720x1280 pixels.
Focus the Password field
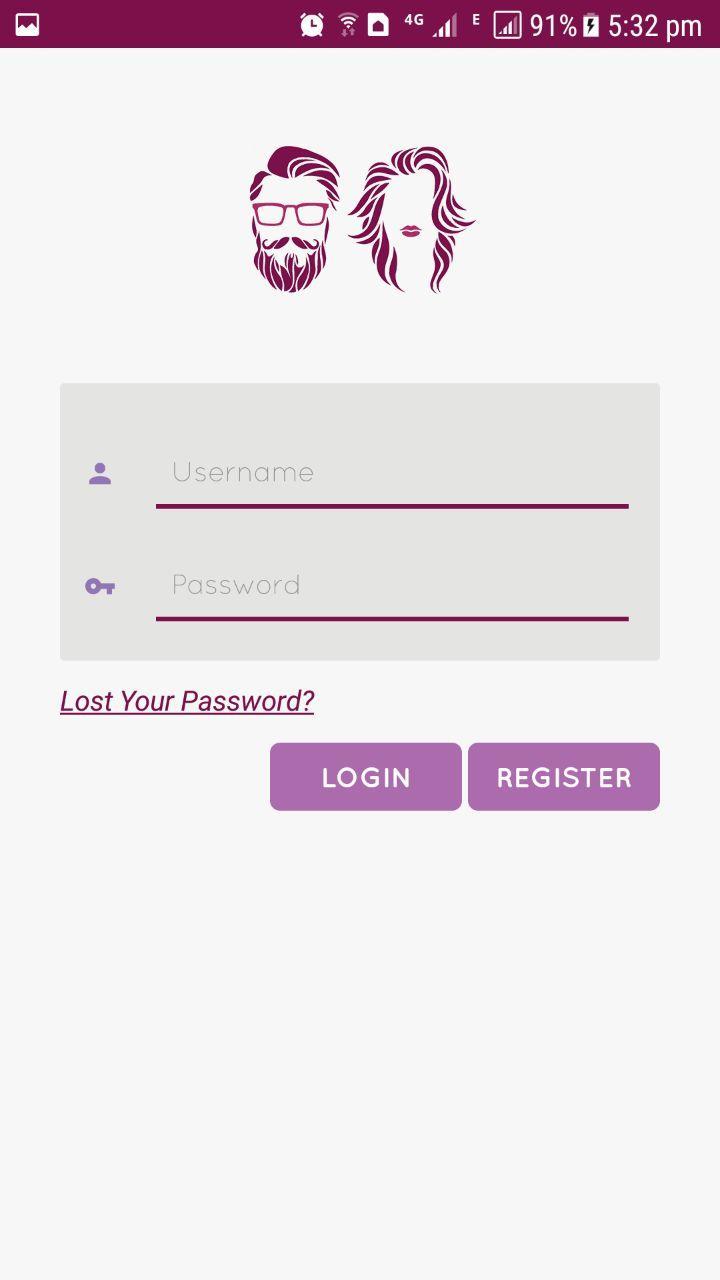(392, 585)
